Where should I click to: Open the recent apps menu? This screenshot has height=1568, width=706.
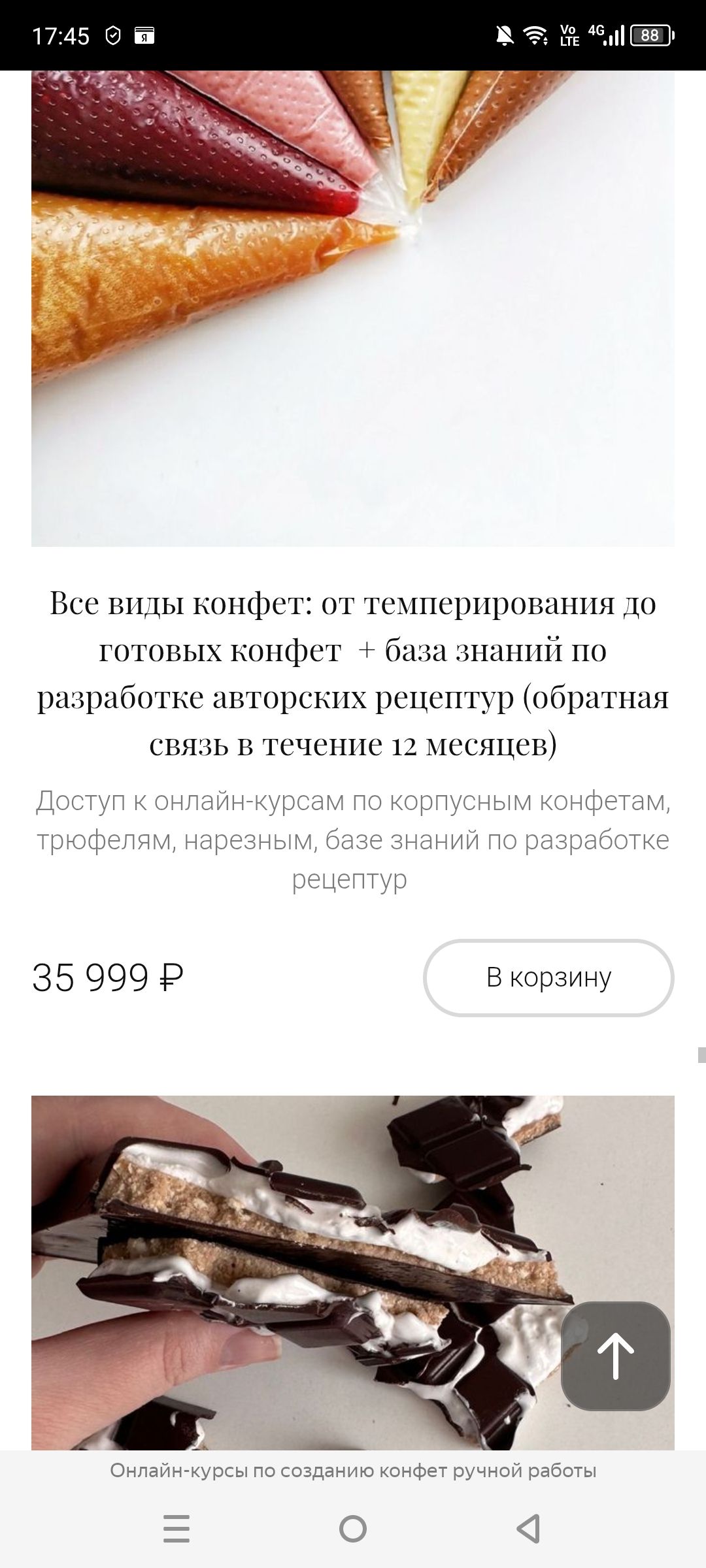pos(176,1529)
